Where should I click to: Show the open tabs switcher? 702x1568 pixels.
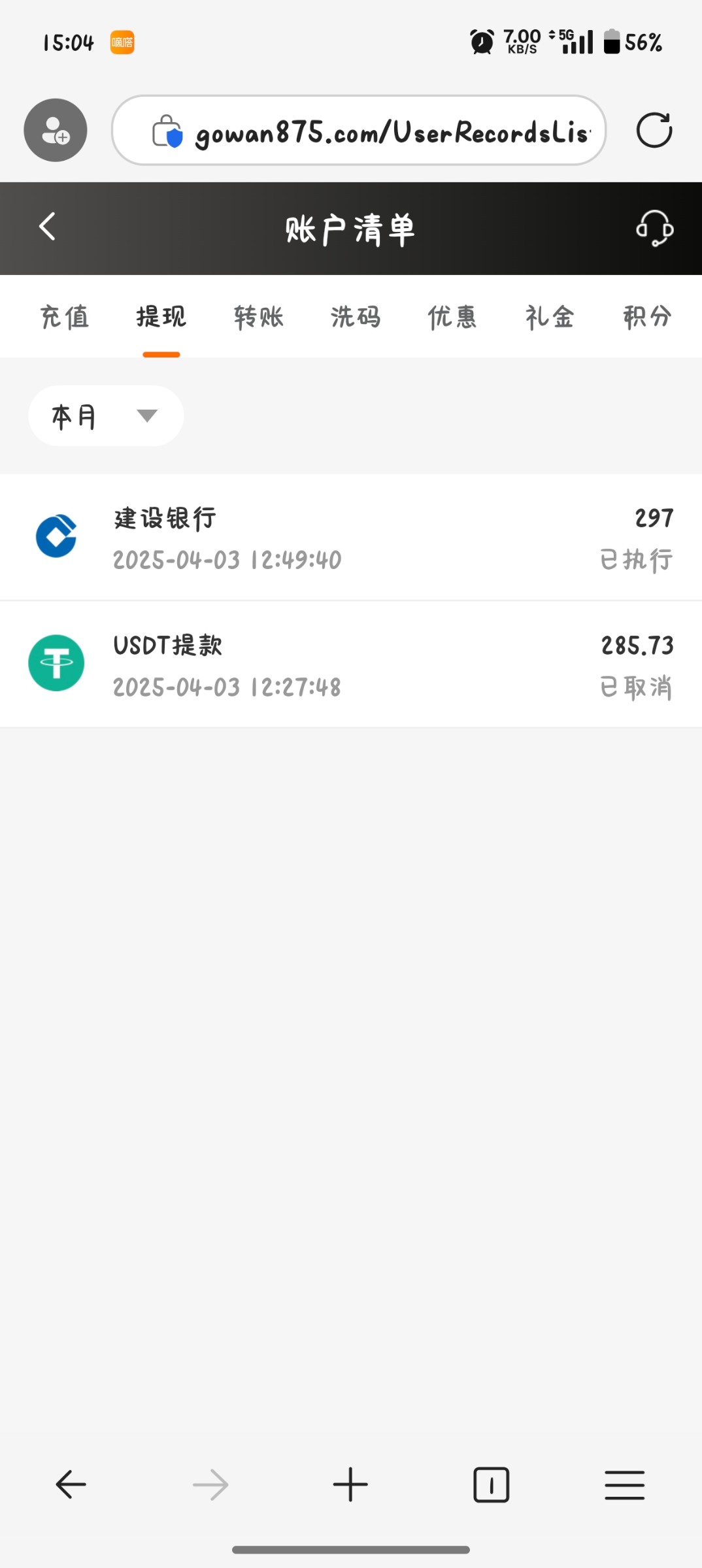(x=491, y=1485)
